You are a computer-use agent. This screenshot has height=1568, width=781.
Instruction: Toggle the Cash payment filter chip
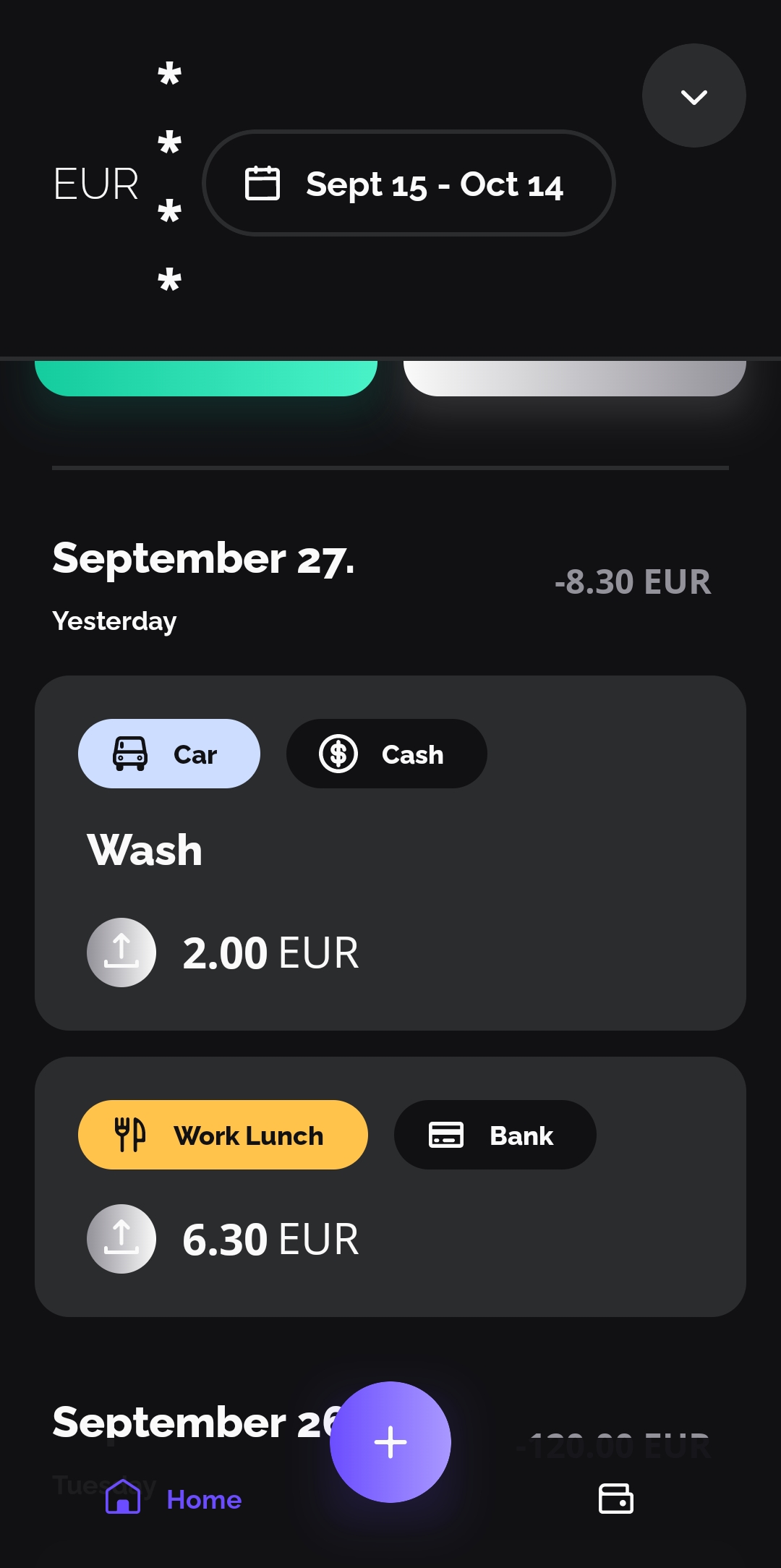pyautogui.click(x=386, y=754)
